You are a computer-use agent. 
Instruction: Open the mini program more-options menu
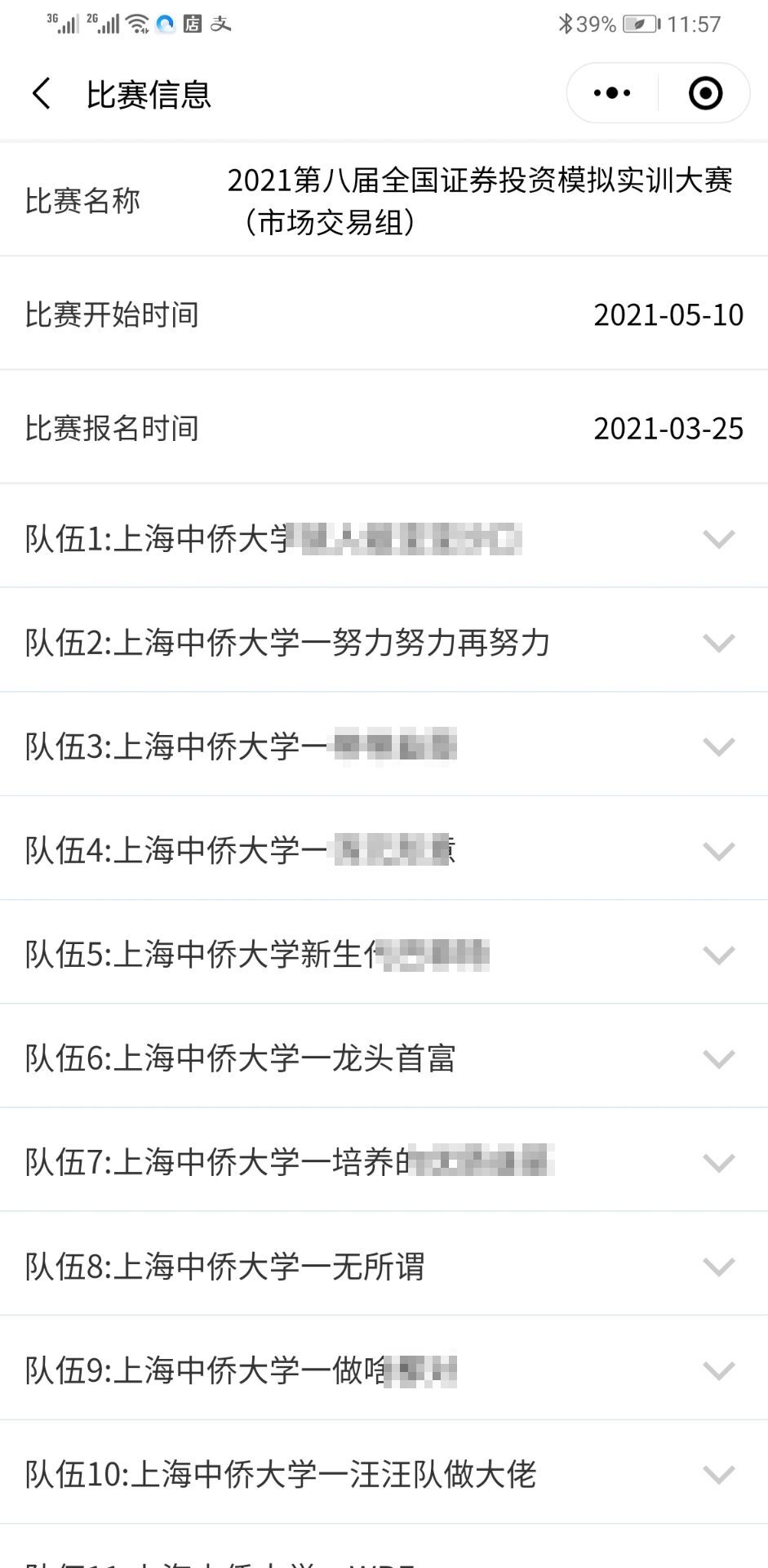click(612, 93)
